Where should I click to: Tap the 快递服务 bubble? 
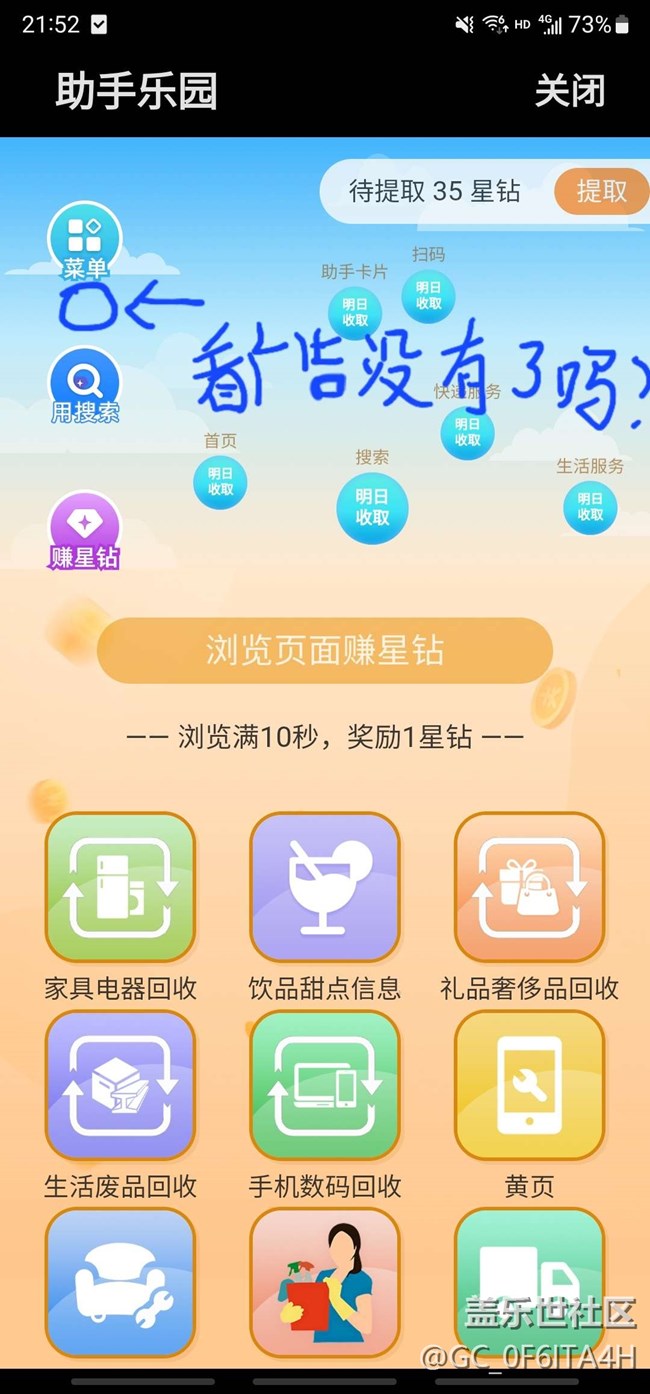pyautogui.click(x=467, y=432)
